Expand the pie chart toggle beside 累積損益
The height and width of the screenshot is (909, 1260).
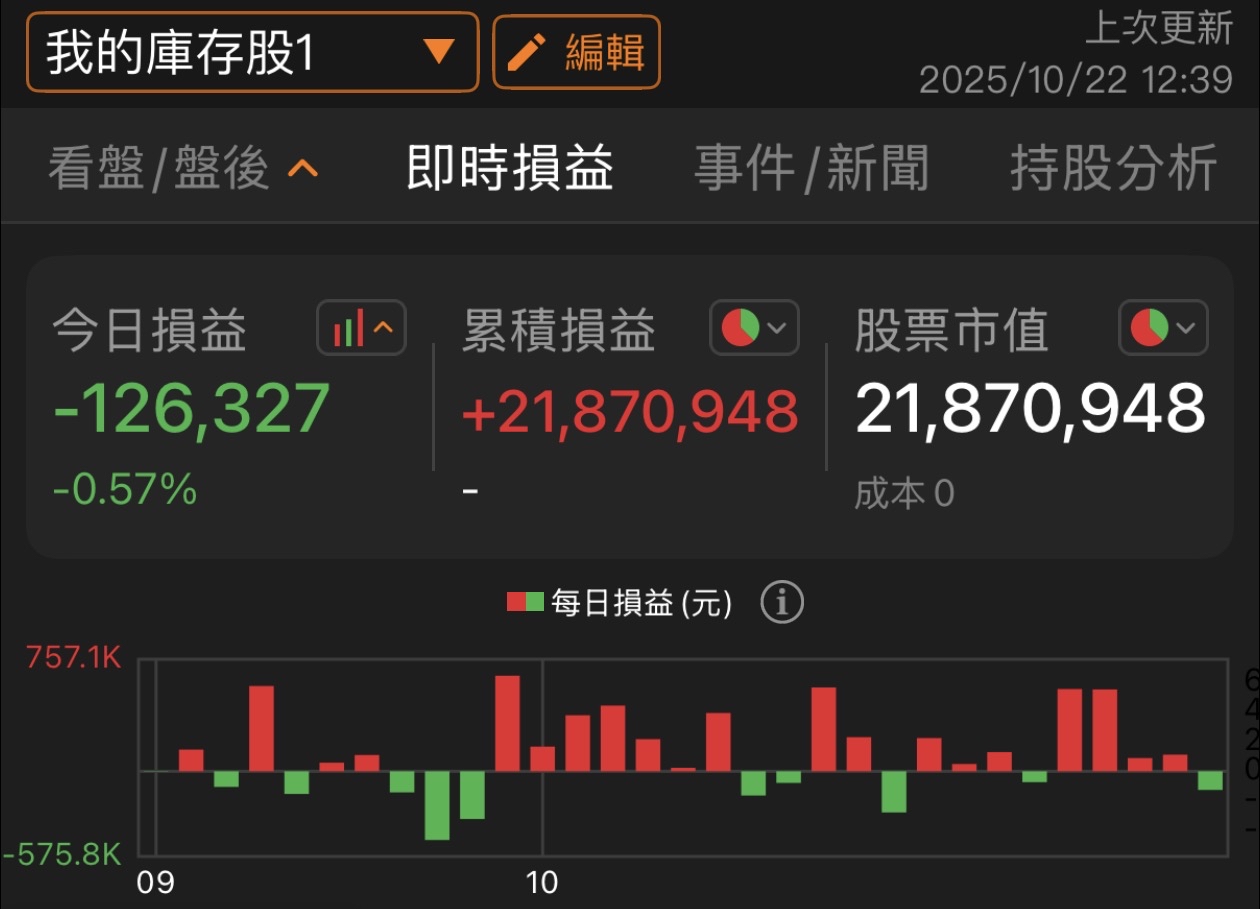tap(755, 328)
